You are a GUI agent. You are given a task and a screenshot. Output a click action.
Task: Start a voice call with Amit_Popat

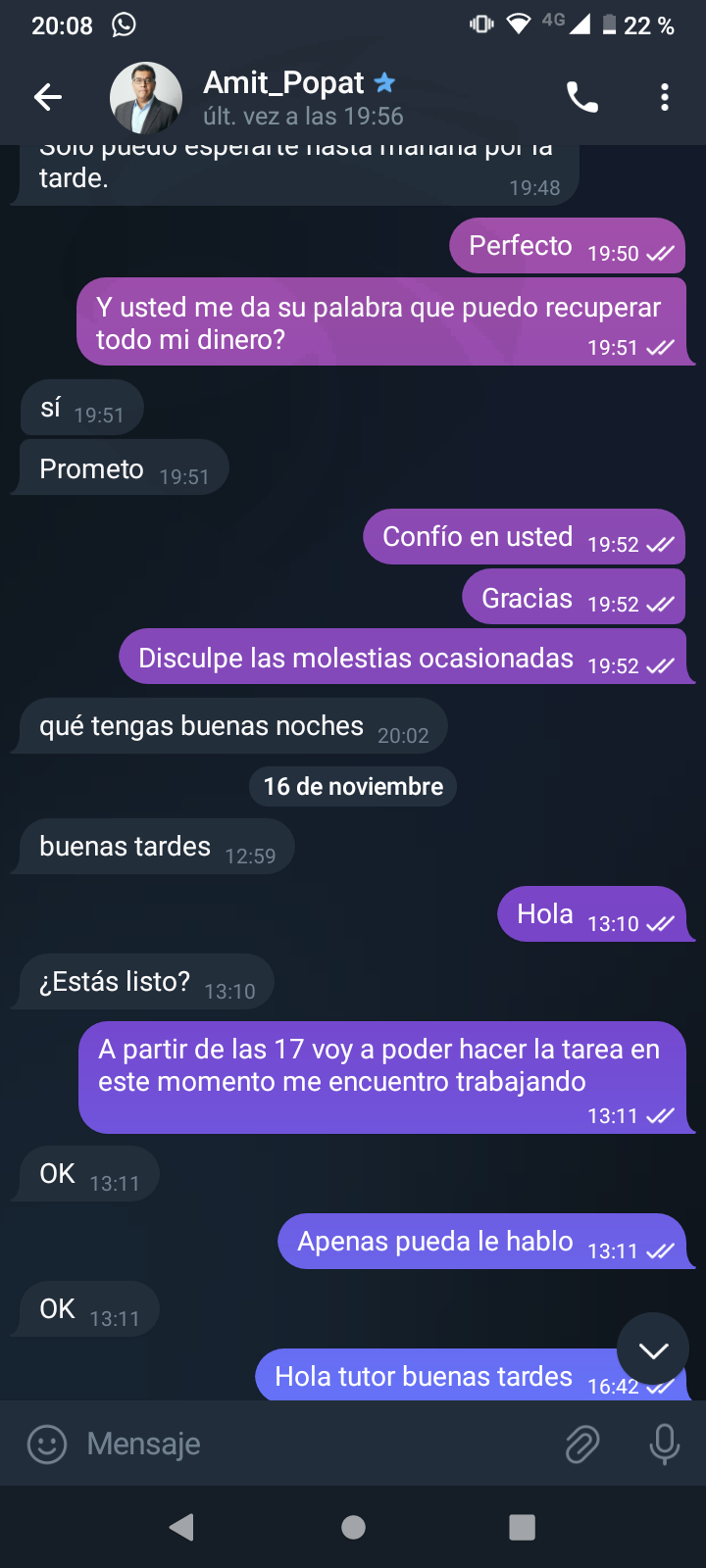(582, 97)
